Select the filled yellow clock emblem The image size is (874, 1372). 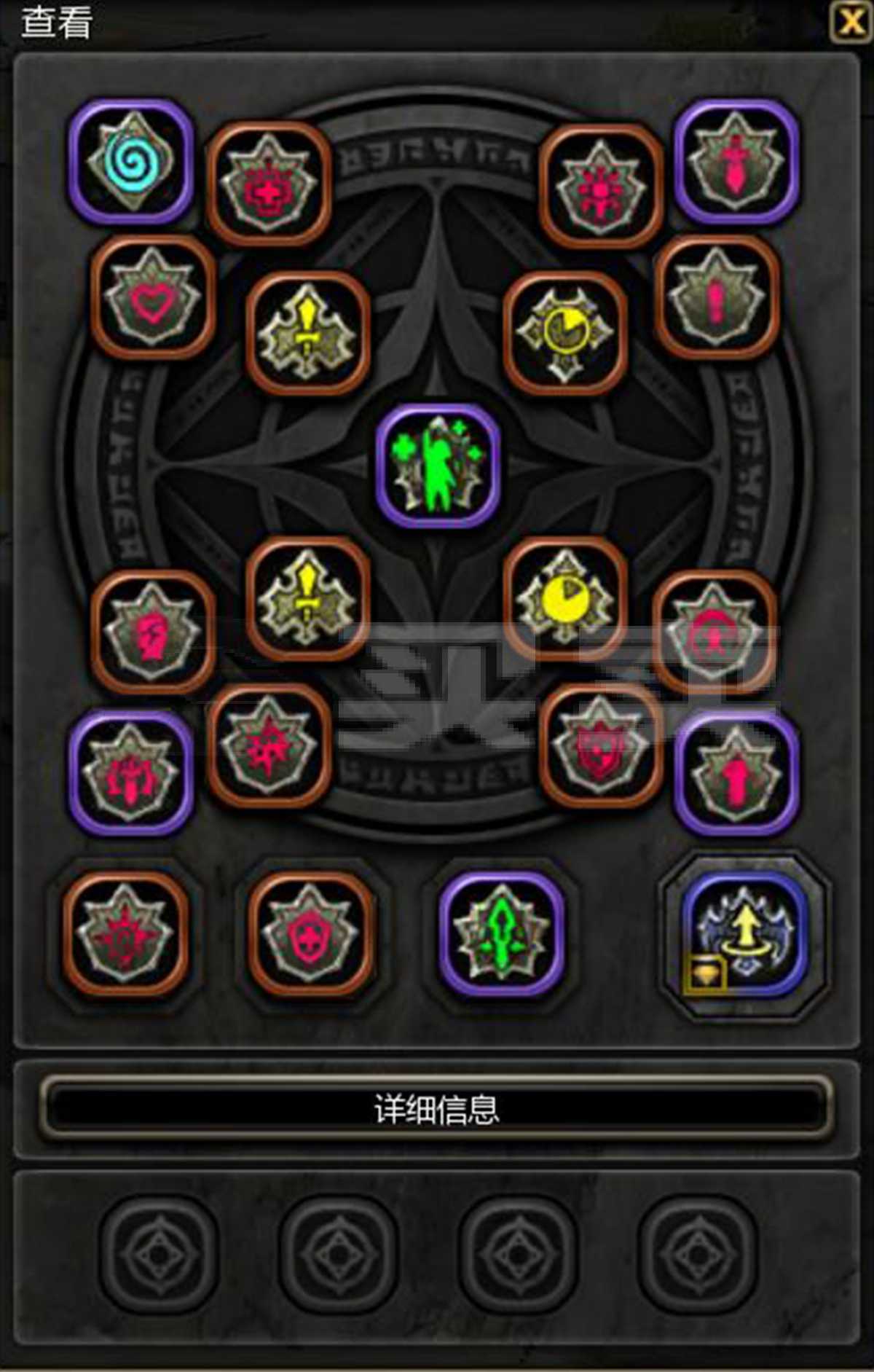pyautogui.click(x=566, y=599)
